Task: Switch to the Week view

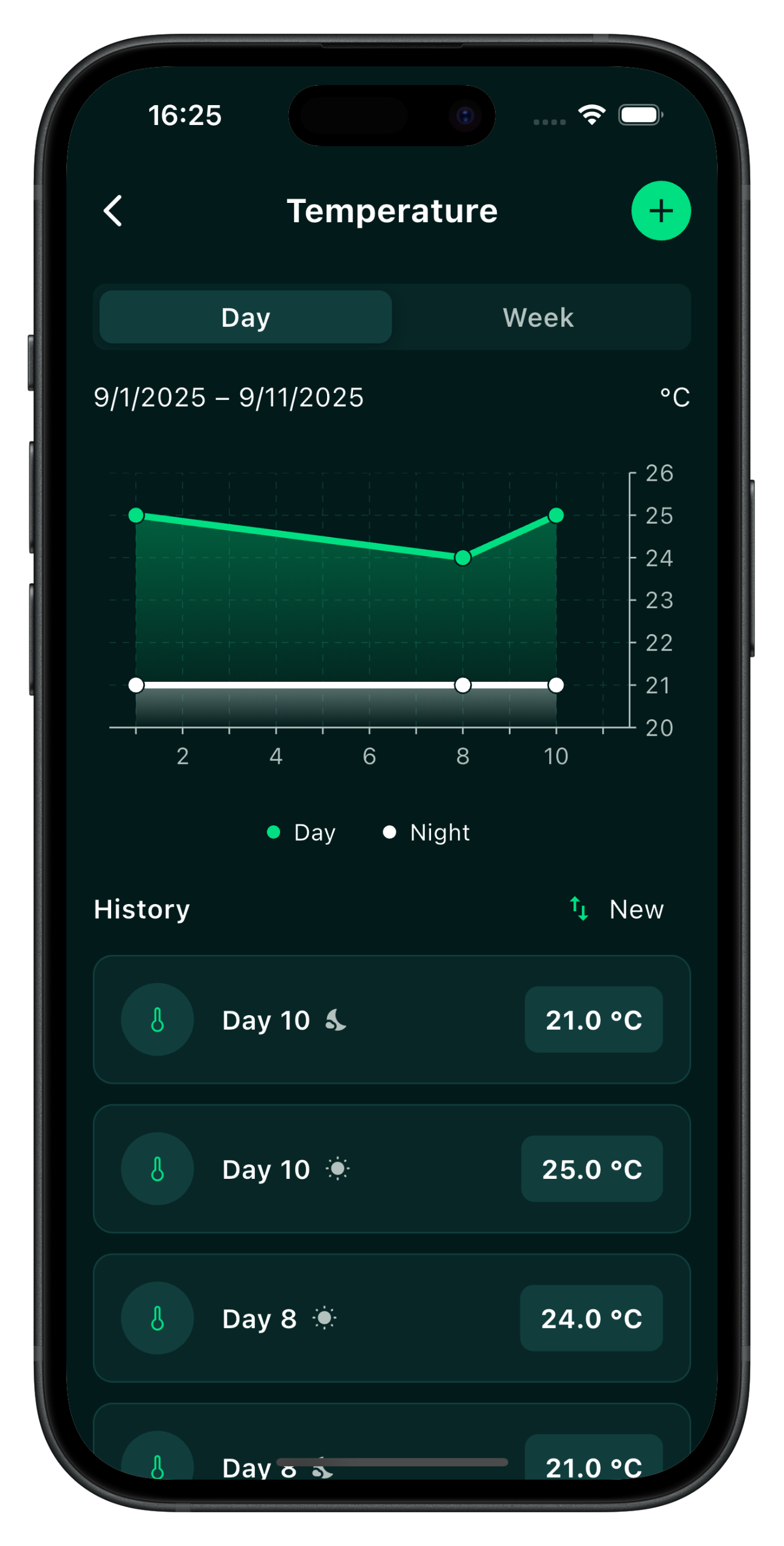Action: (538, 317)
